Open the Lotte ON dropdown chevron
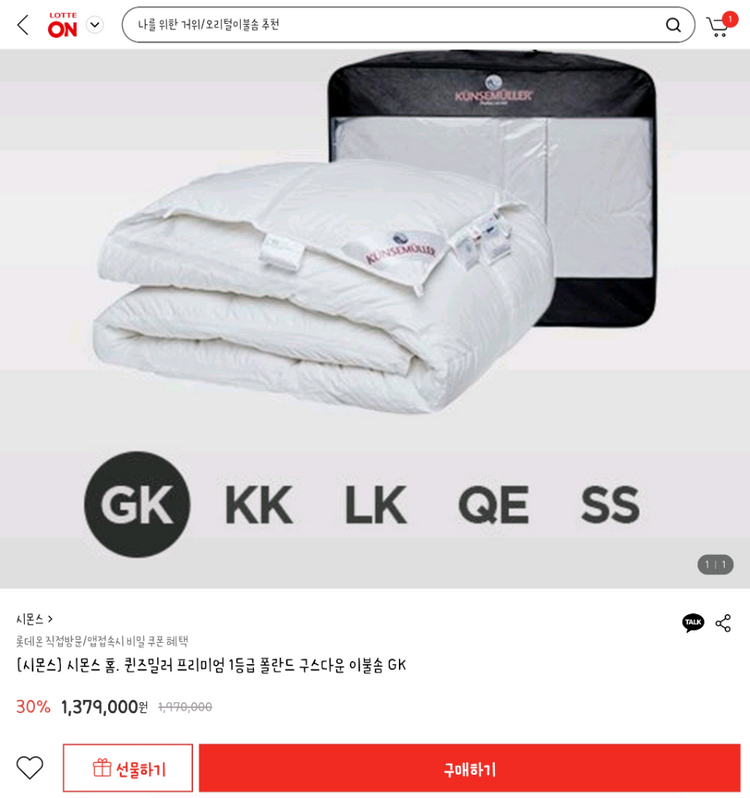The image size is (750, 798). coord(95,25)
